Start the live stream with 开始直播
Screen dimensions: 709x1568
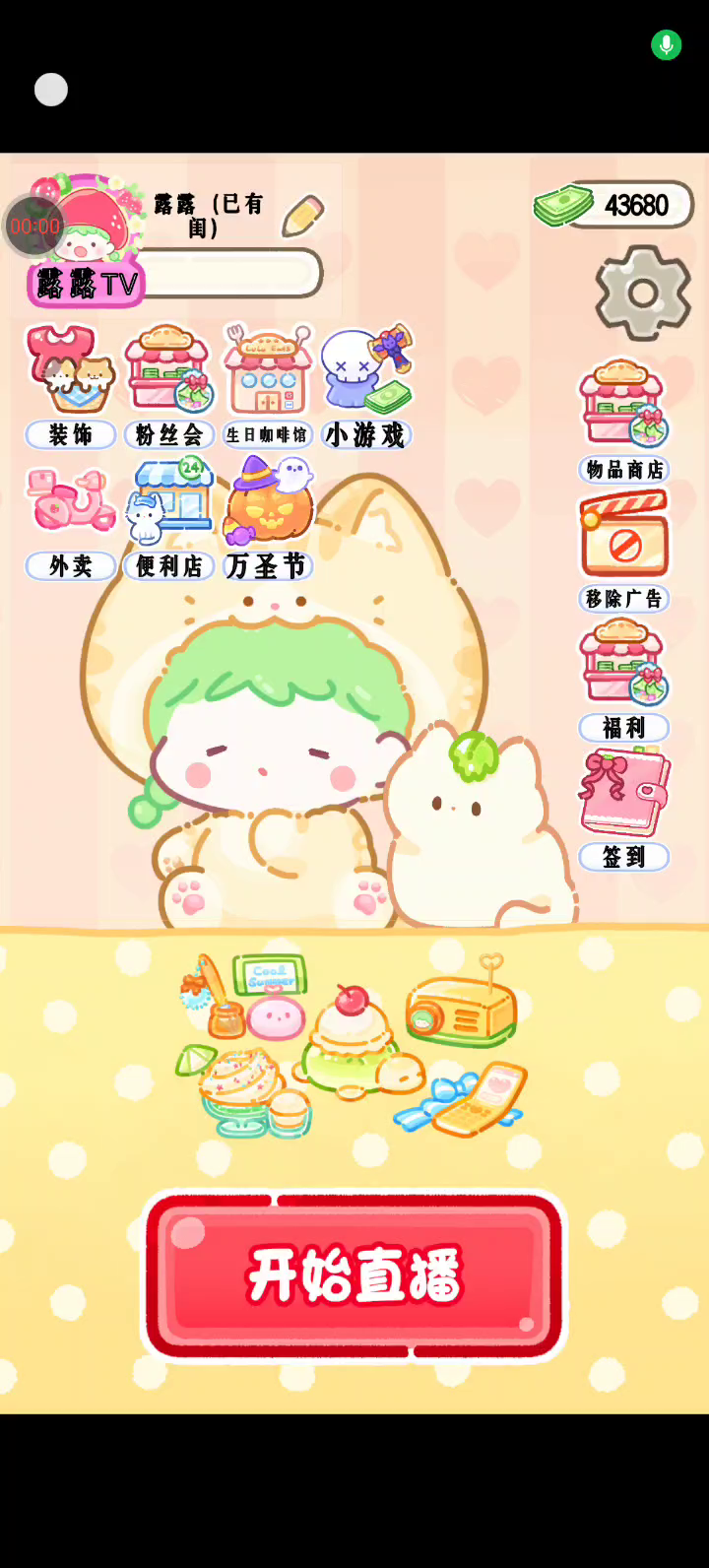click(354, 1275)
